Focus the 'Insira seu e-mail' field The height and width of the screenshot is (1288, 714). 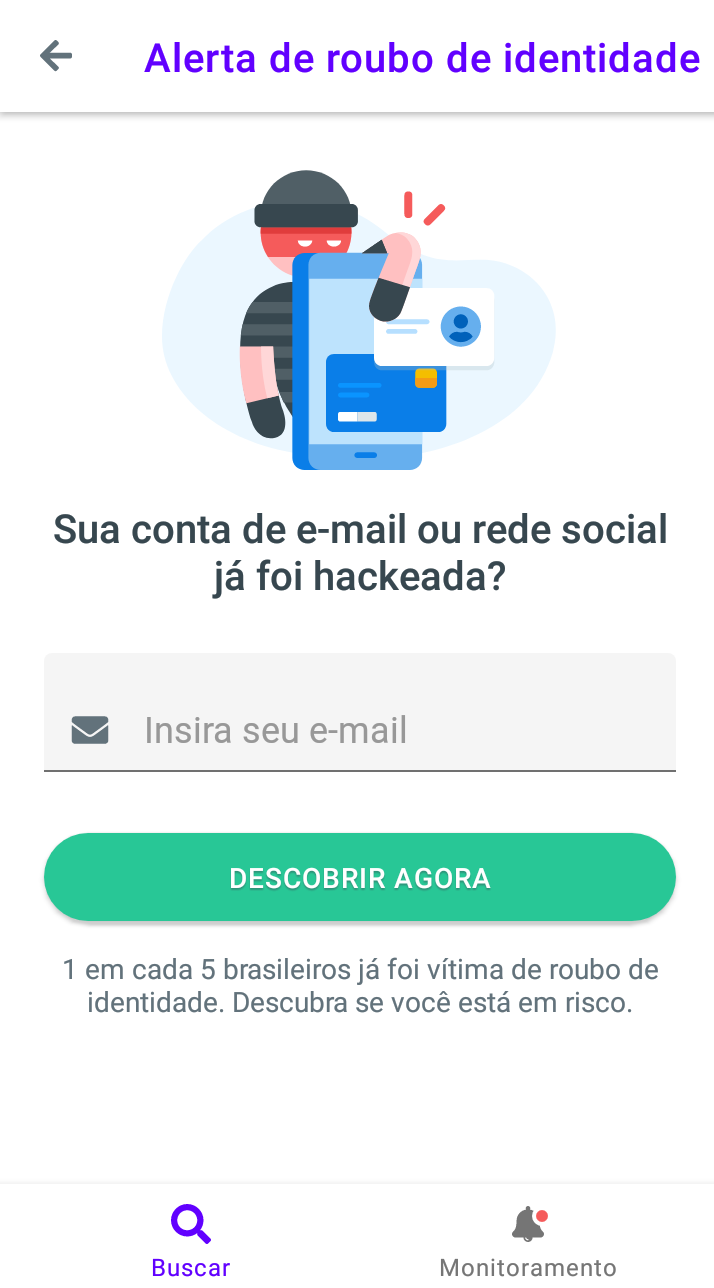coord(360,729)
